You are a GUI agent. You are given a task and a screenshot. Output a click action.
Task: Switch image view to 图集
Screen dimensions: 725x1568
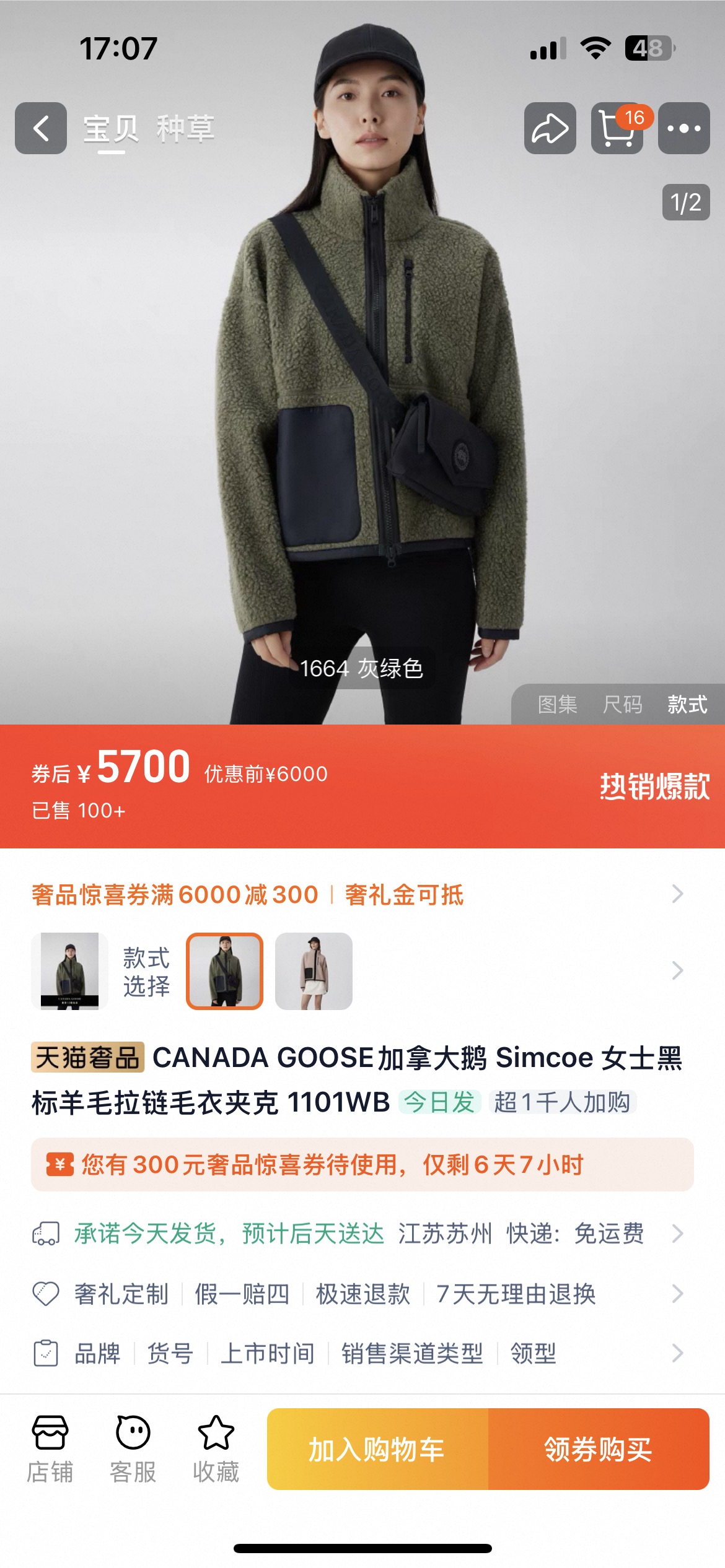click(x=557, y=704)
